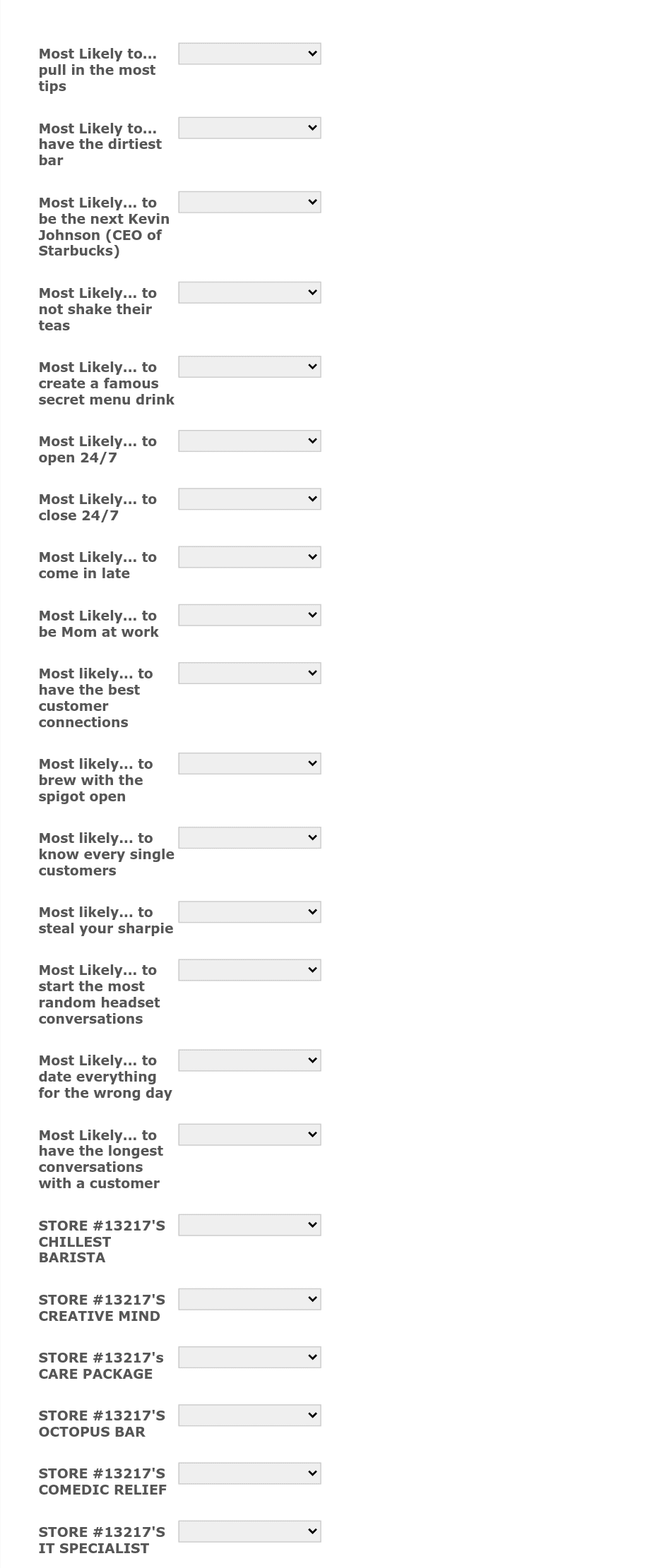
Task: Open the dropdown for pull in the most tips
Action: [x=249, y=54]
